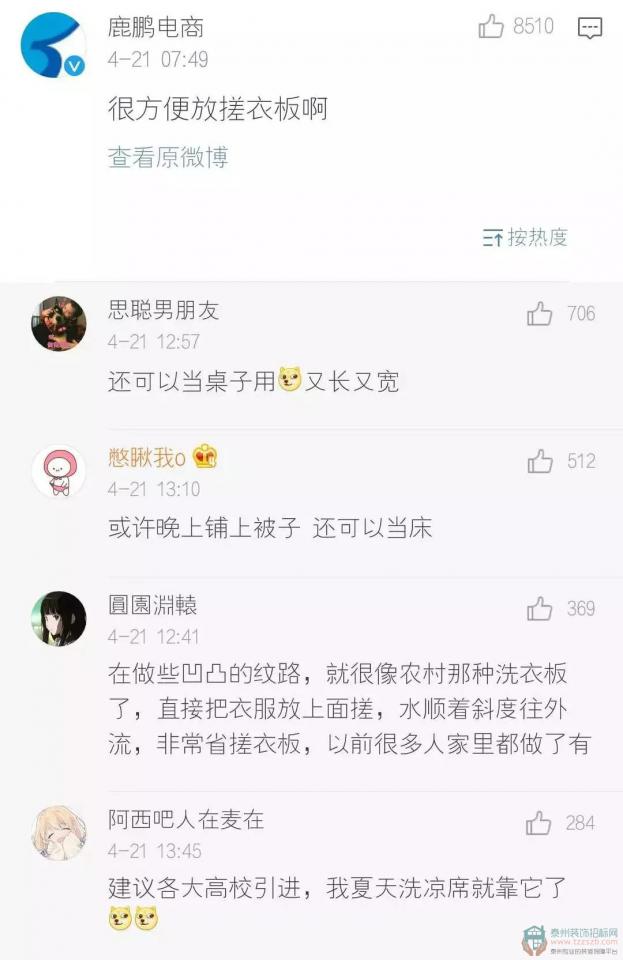View the profile picture of 思聪男朋友

(59, 324)
